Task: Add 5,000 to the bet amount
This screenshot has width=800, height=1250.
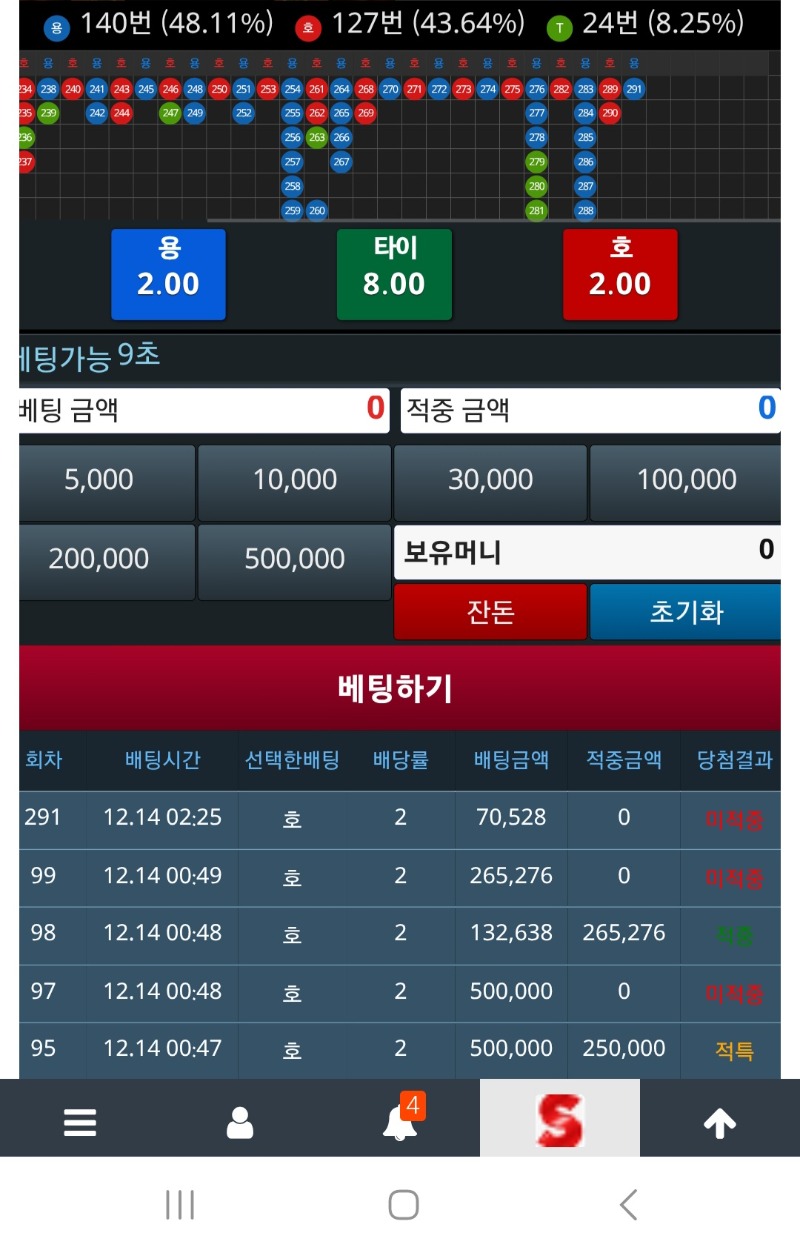Action: (100, 480)
